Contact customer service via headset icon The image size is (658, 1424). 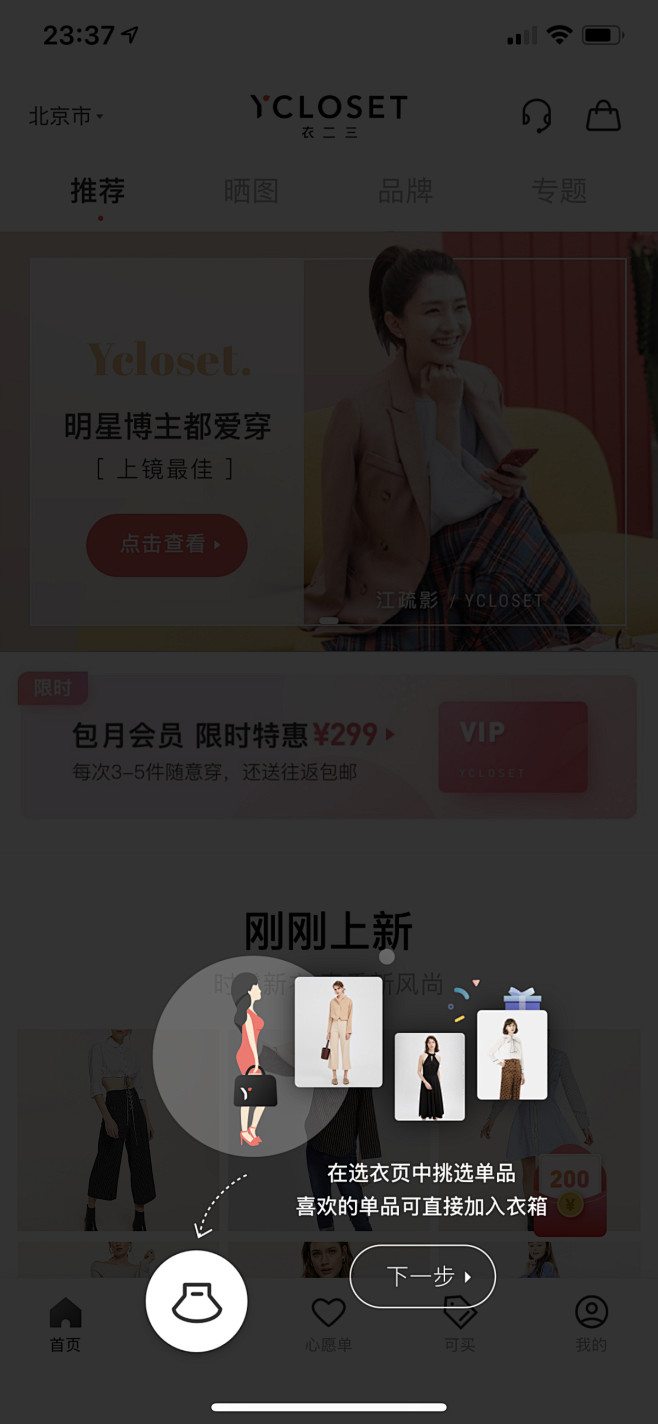point(537,116)
